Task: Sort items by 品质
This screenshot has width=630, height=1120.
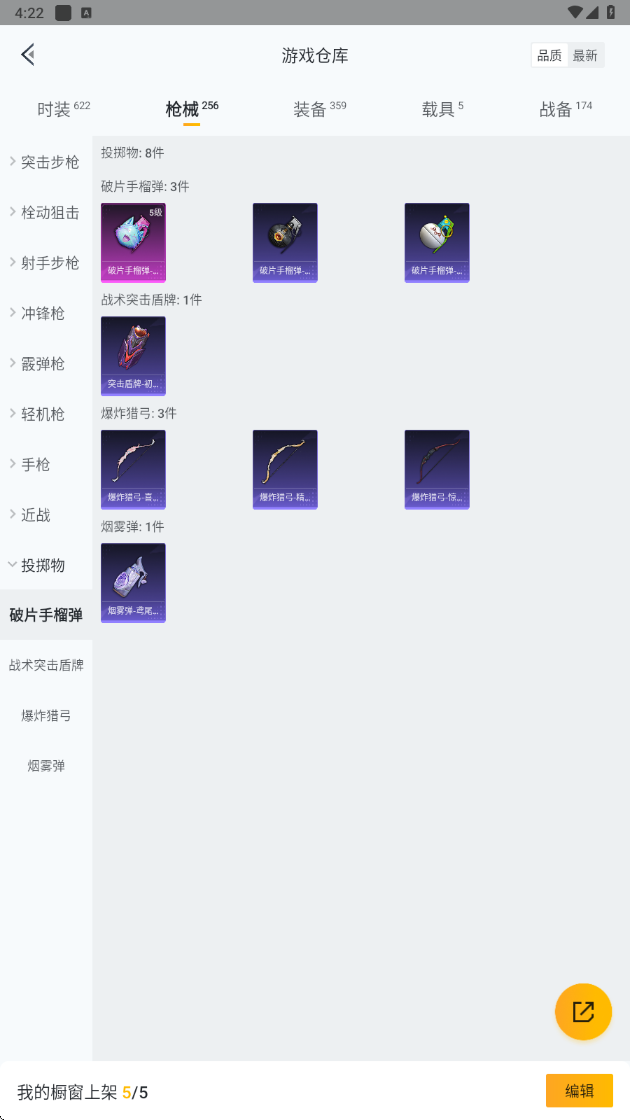Action: [549, 56]
